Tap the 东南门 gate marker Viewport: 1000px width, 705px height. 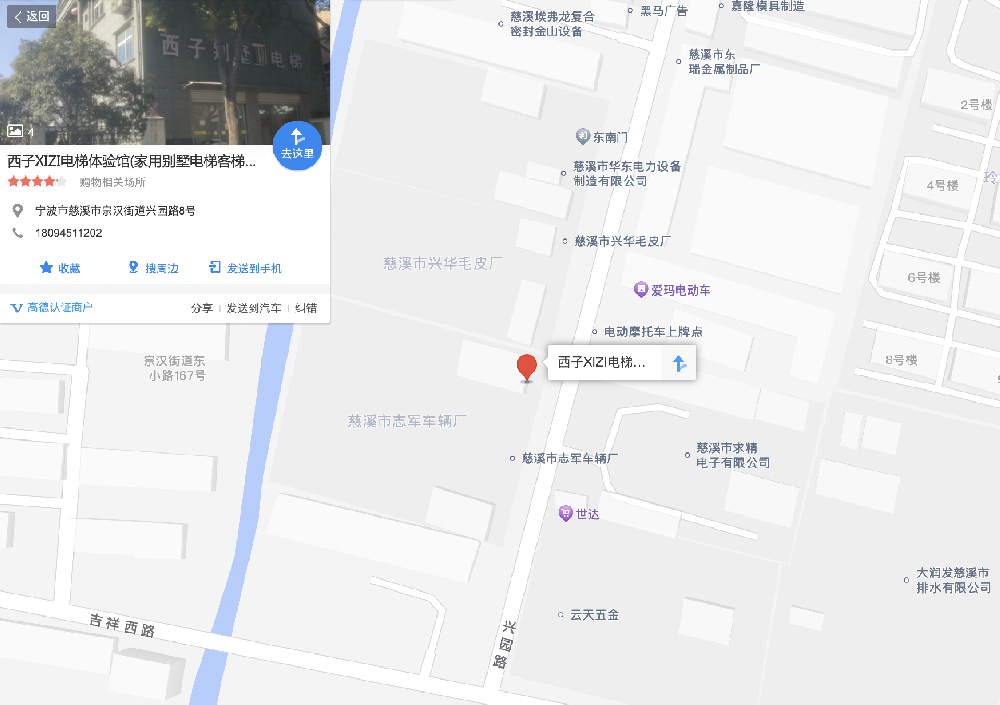point(581,136)
